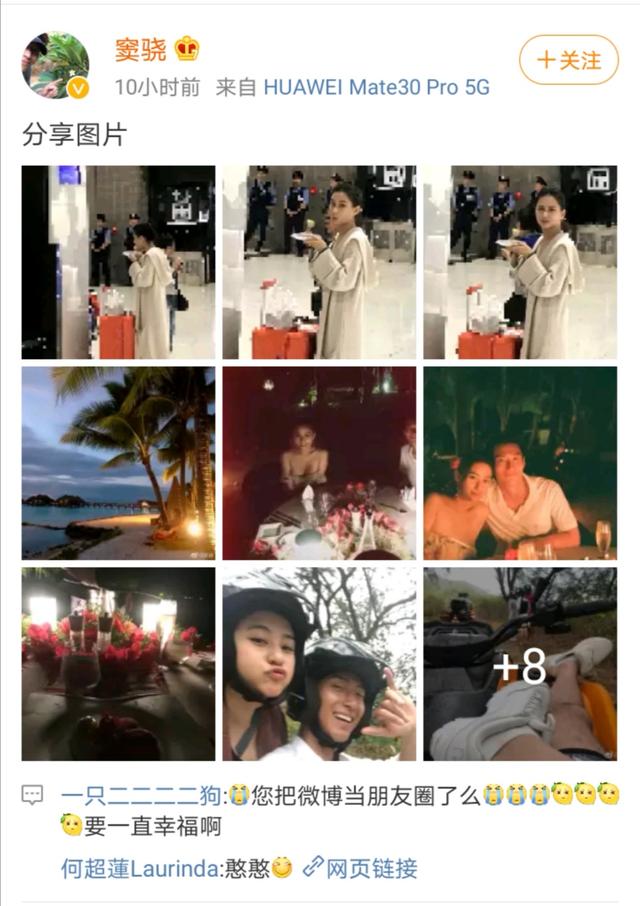Tap the comment bubble icon
640x906 pixels.
pyautogui.click(x=32, y=796)
